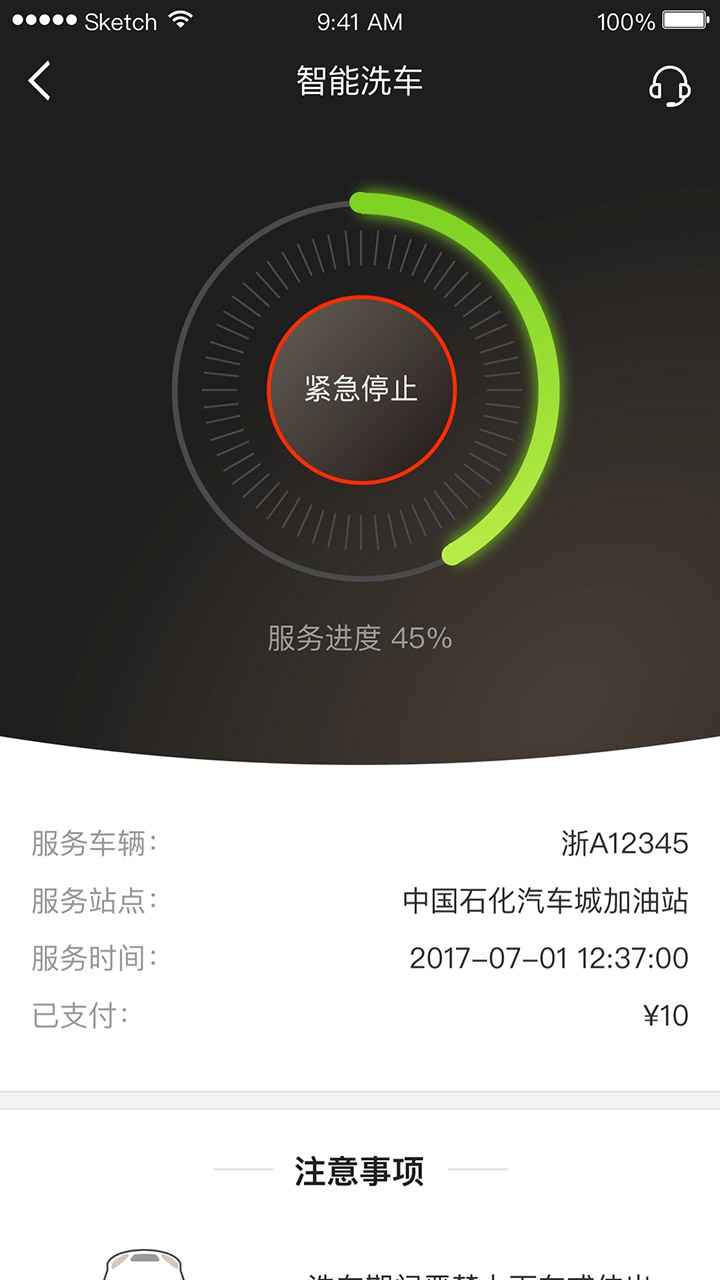Click the 9:41 AM clock in the status bar

point(360,19)
